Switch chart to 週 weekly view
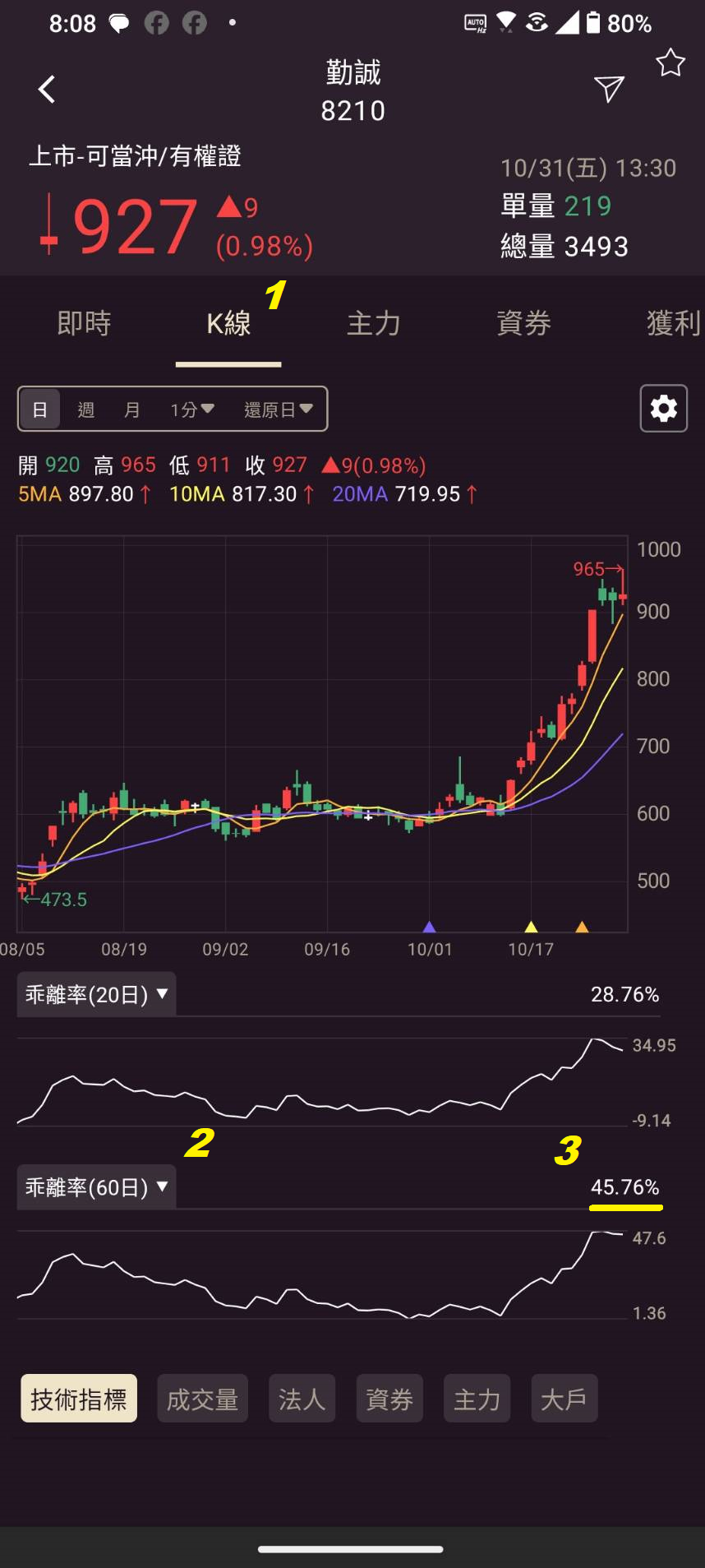Screen dimensions: 705x1568 click(x=85, y=409)
